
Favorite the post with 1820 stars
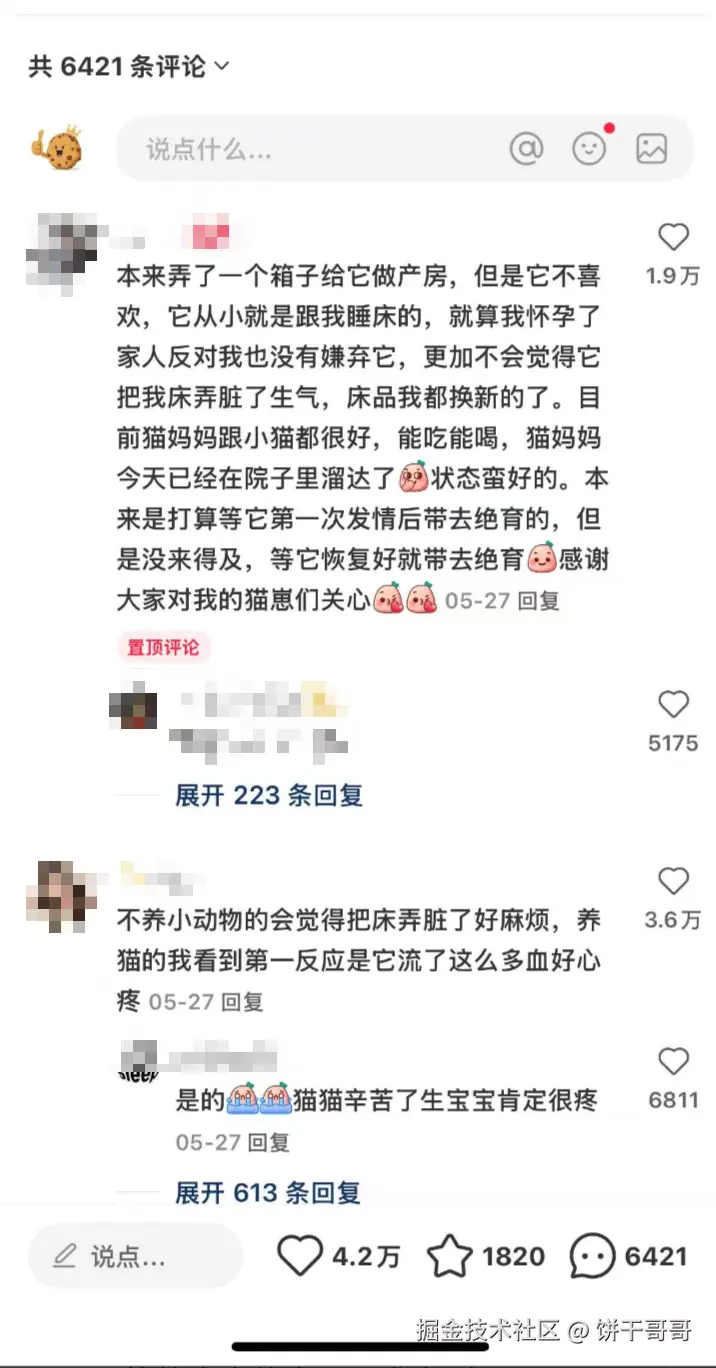(x=449, y=1256)
